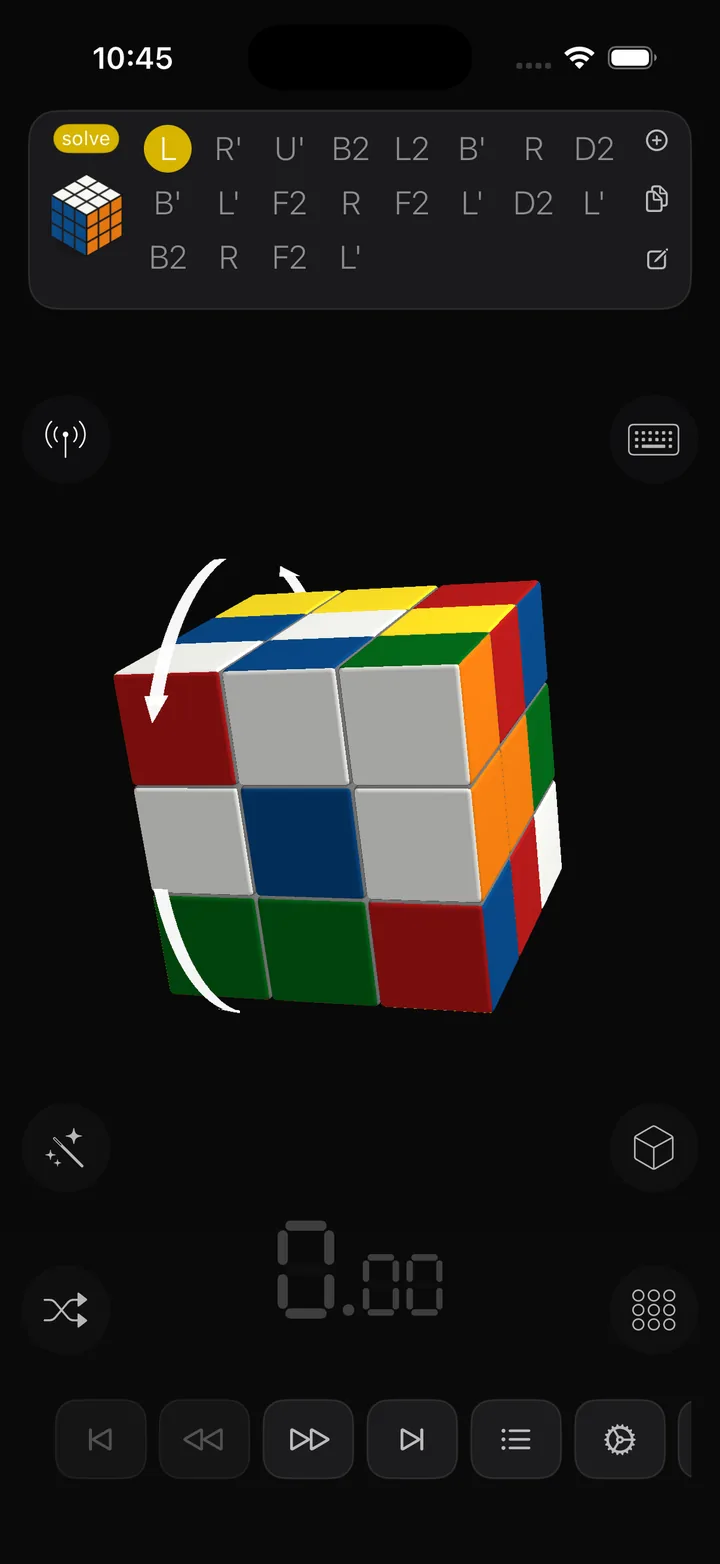Image resolution: width=720 pixels, height=1564 pixels.
Task: Select the R' move in sequence
Action: (x=228, y=148)
